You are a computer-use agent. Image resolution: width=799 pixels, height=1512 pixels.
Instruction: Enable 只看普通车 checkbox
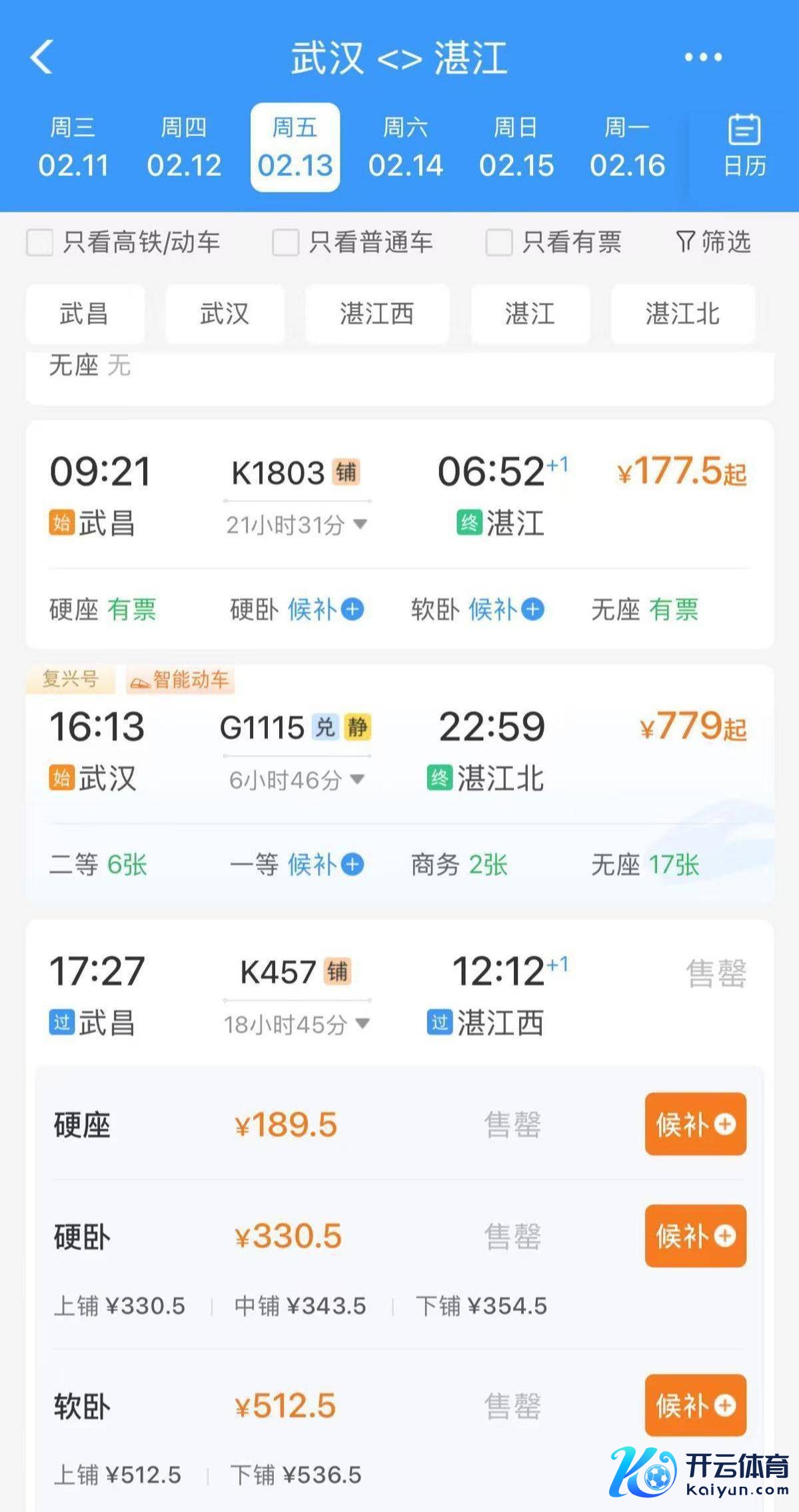pyautogui.click(x=286, y=242)
